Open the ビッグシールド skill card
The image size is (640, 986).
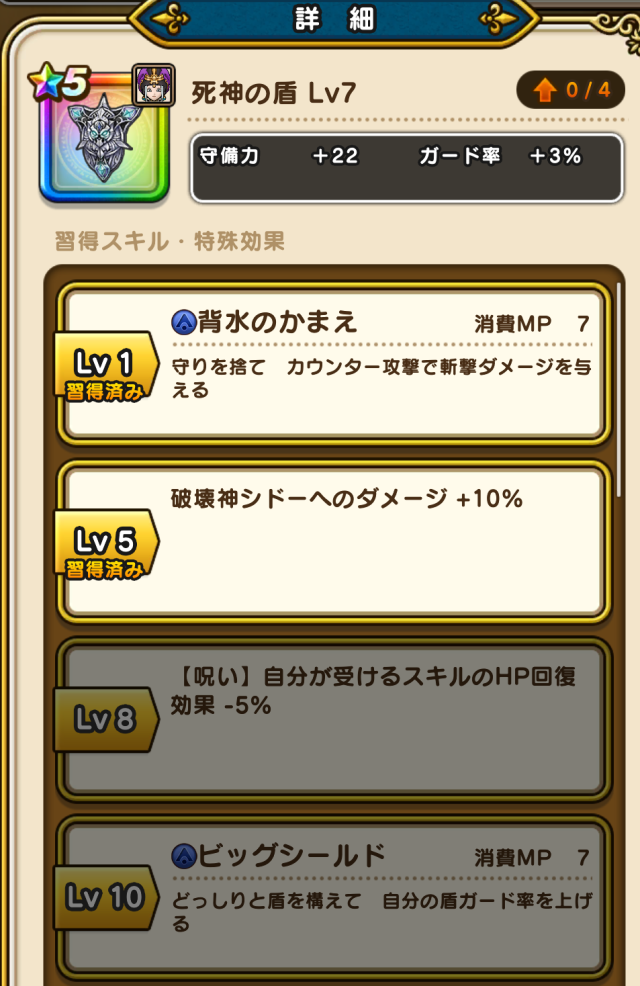335,896
